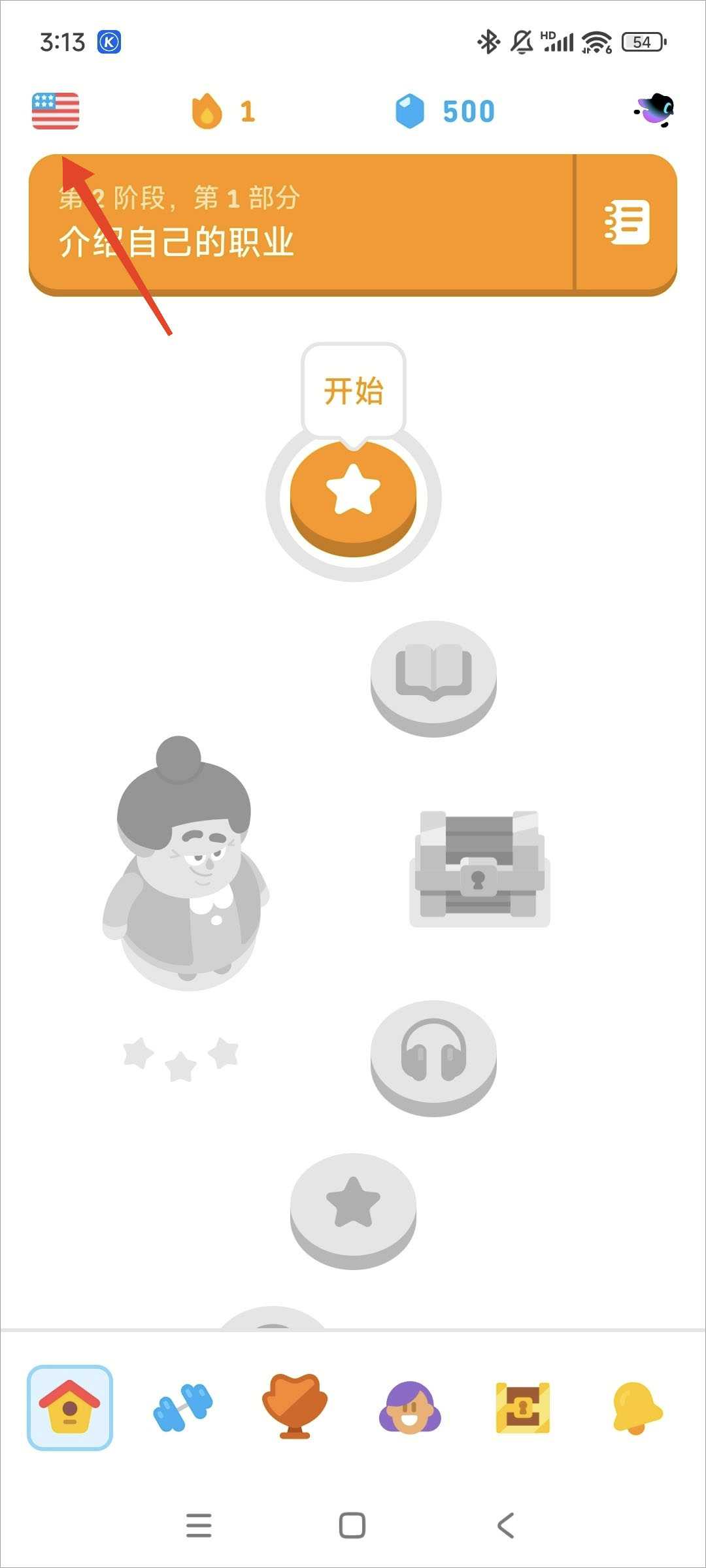Open the US flag course selector

[56, 111]
